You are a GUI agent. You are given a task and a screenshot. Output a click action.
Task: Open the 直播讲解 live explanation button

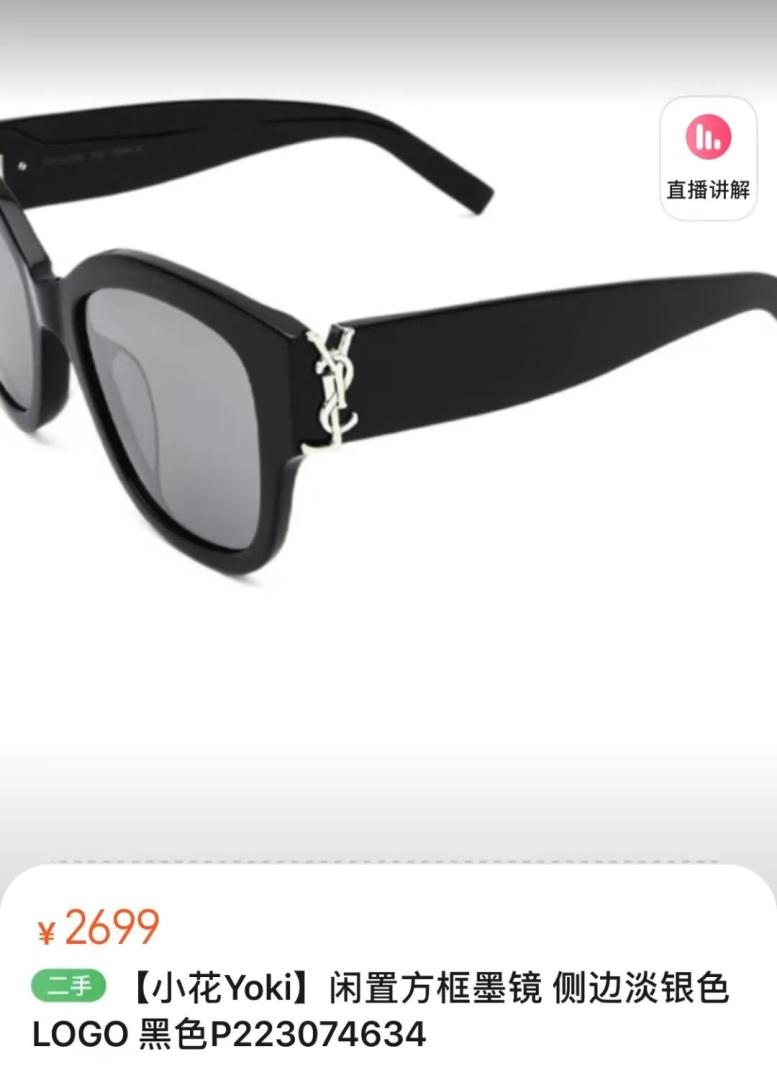coord(708,157)
